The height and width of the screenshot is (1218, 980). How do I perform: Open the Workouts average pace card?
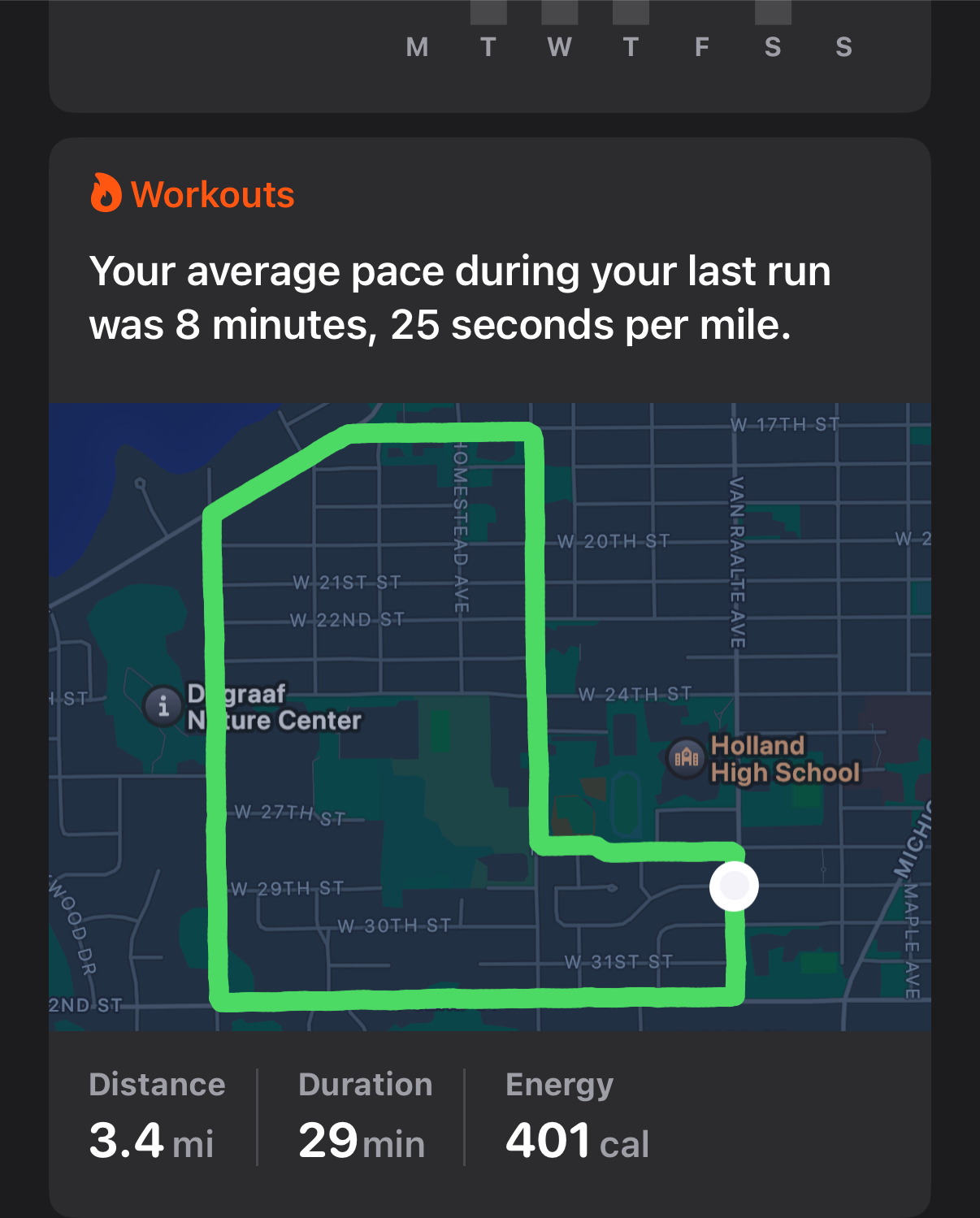pos(460,297)
